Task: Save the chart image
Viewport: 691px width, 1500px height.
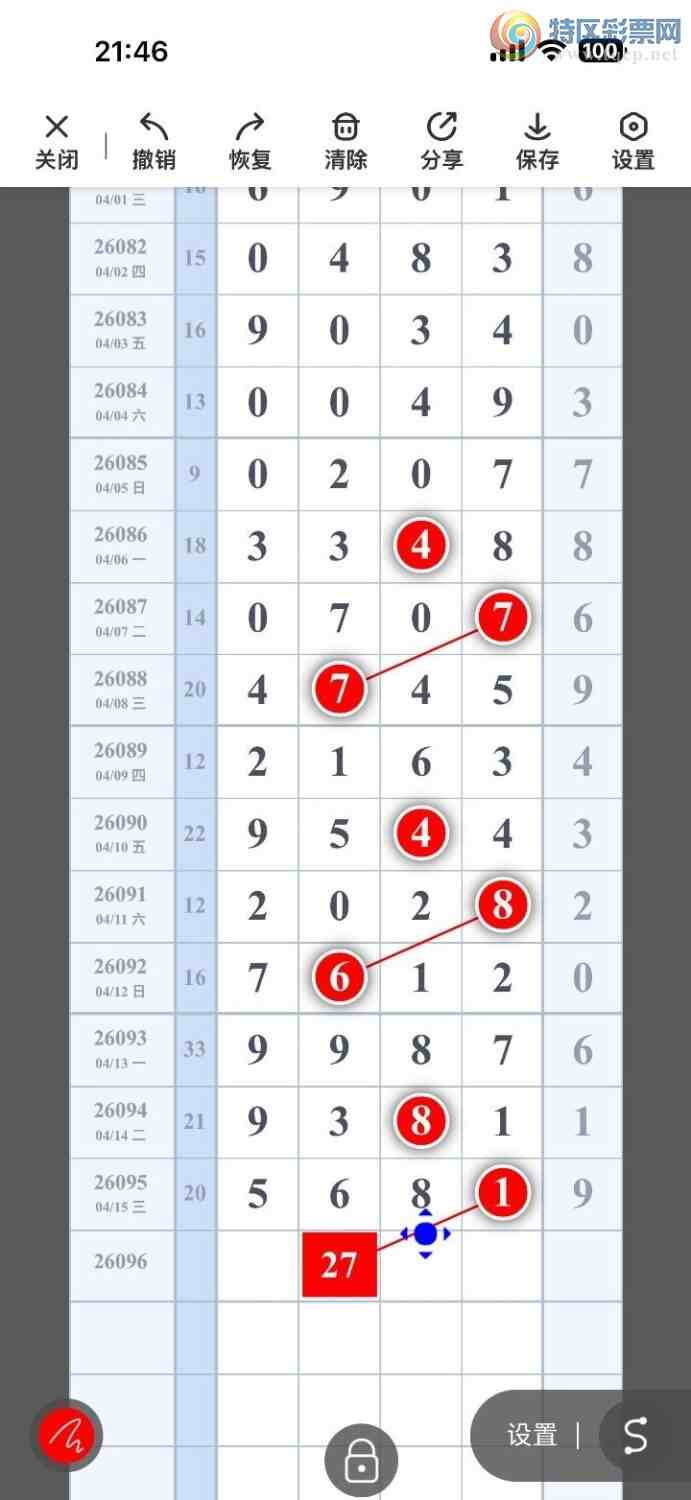Action: (537, 141)
